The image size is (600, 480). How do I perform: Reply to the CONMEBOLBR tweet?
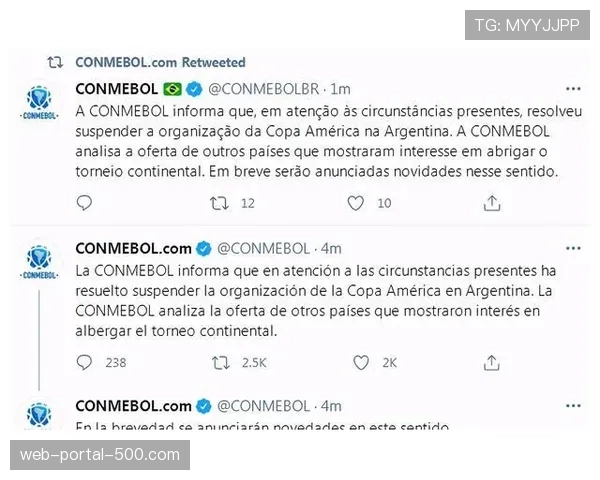point(84,203)
